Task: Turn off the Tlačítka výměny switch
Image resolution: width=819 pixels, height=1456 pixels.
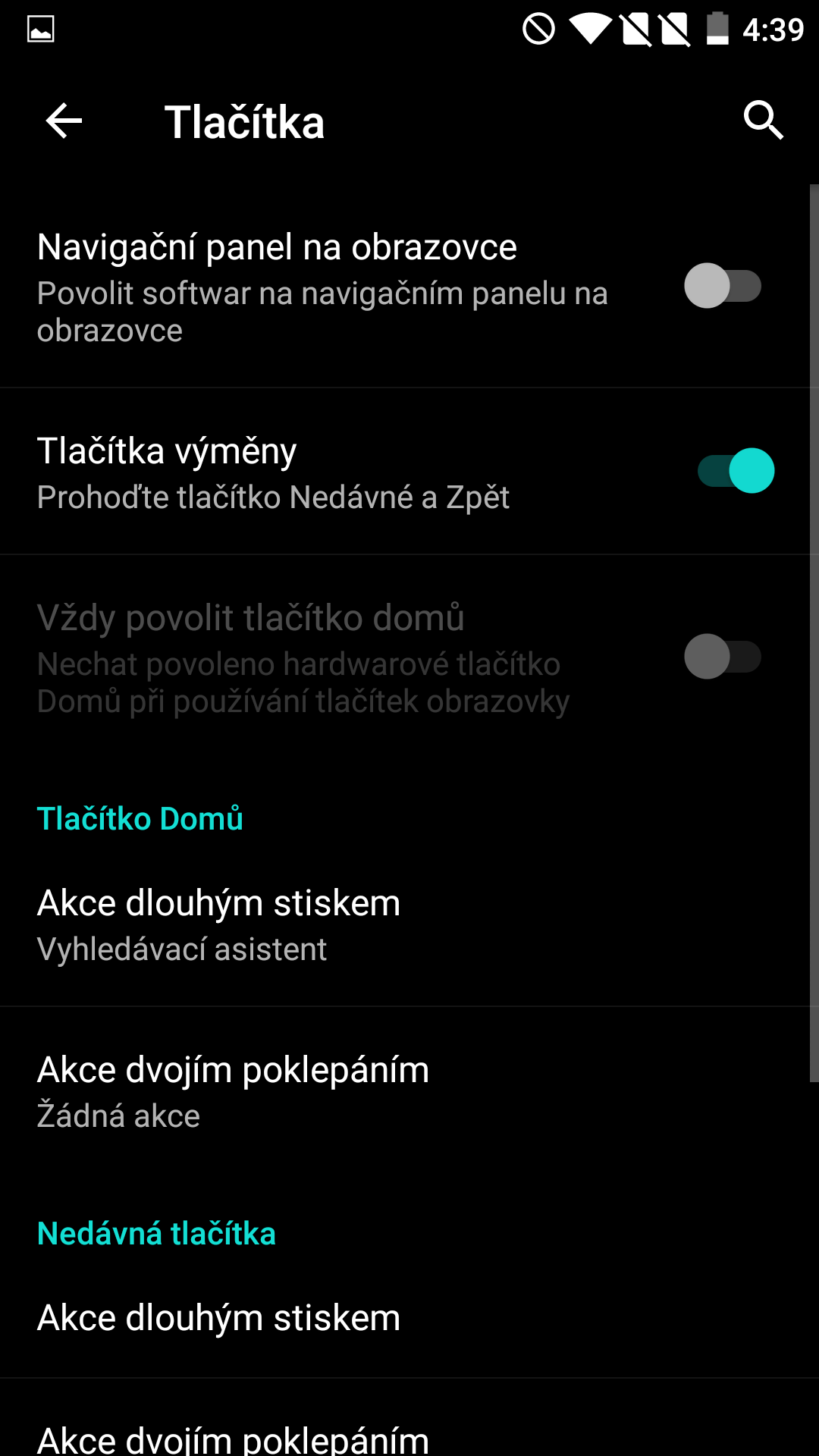Action: point(736,471)
